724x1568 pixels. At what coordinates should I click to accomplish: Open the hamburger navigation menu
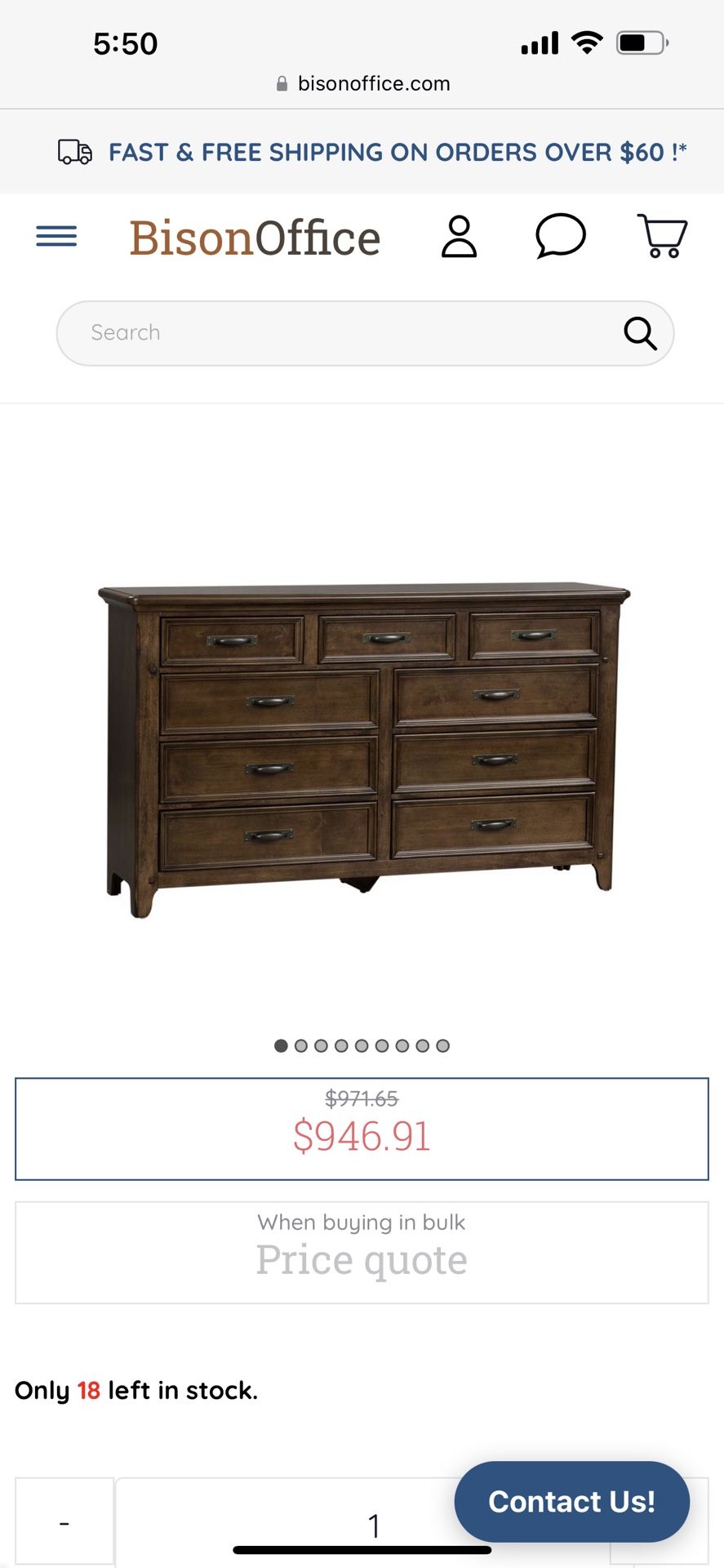tap(55, 236)
